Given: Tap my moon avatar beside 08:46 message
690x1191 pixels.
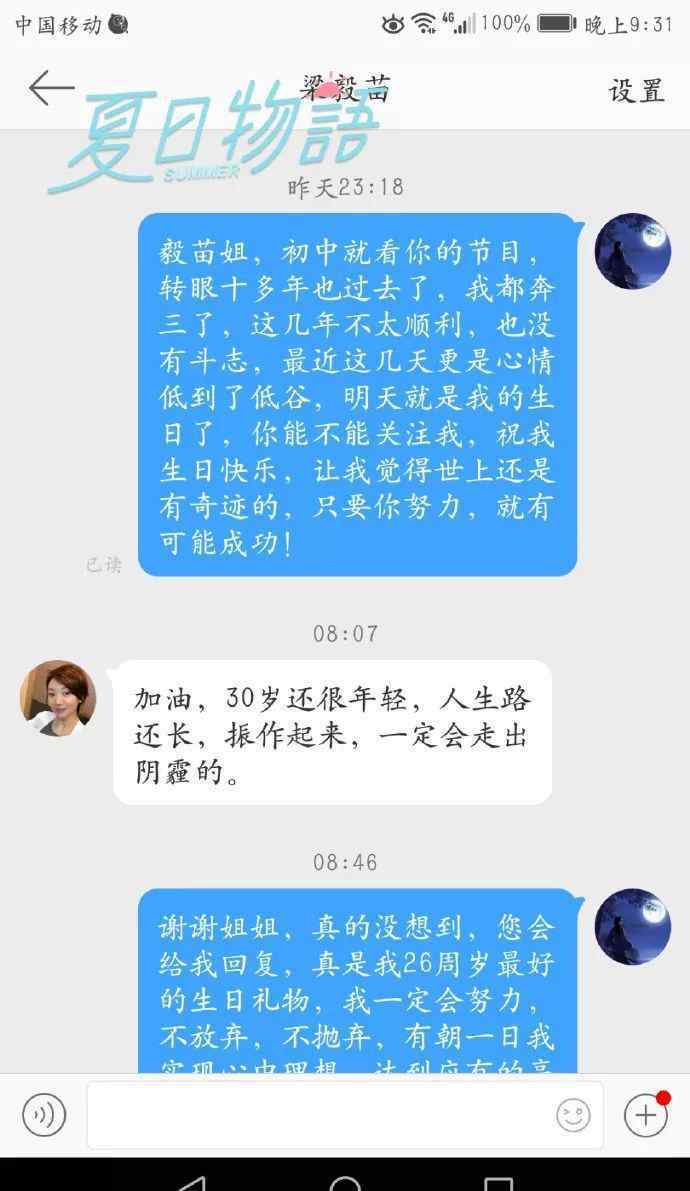Looking at the screenshot, I should pyautogui.click(x=633, y=927).
